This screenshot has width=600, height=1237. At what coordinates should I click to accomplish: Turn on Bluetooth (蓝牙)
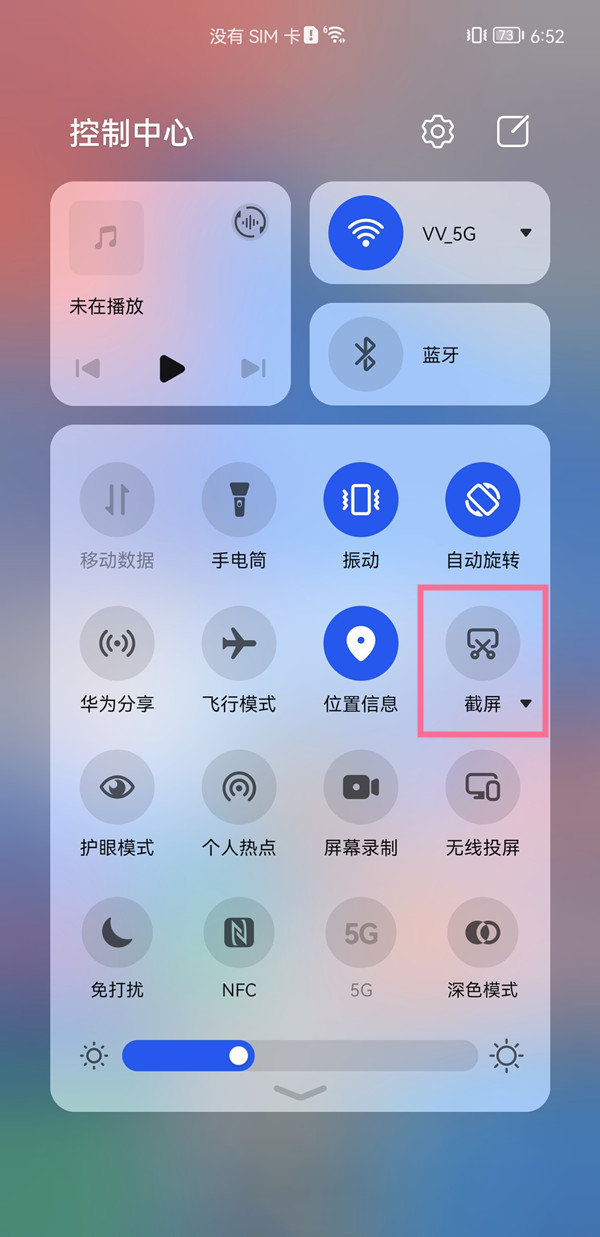(365, 354)
